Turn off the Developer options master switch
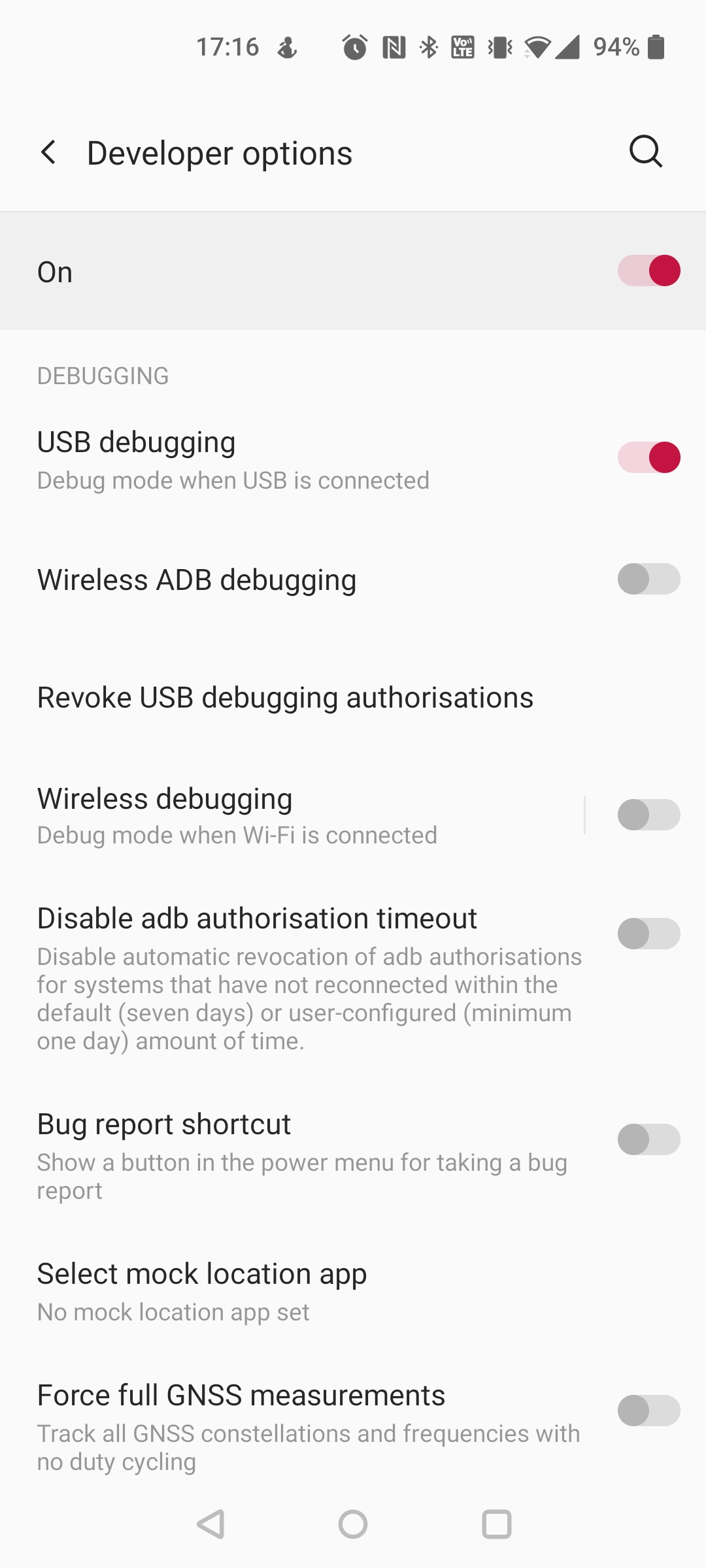This screenshot has height=1568, width=706. 648,271
